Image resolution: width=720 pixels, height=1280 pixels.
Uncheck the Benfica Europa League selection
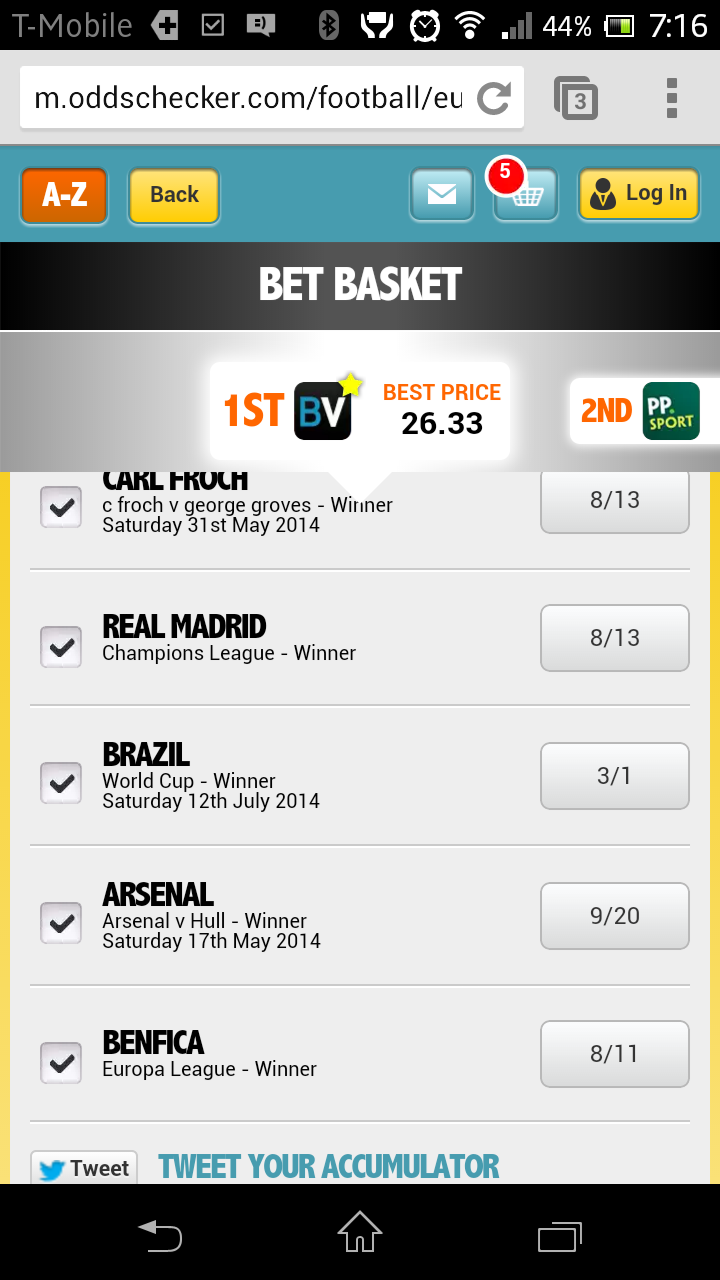pos(61,1062)
